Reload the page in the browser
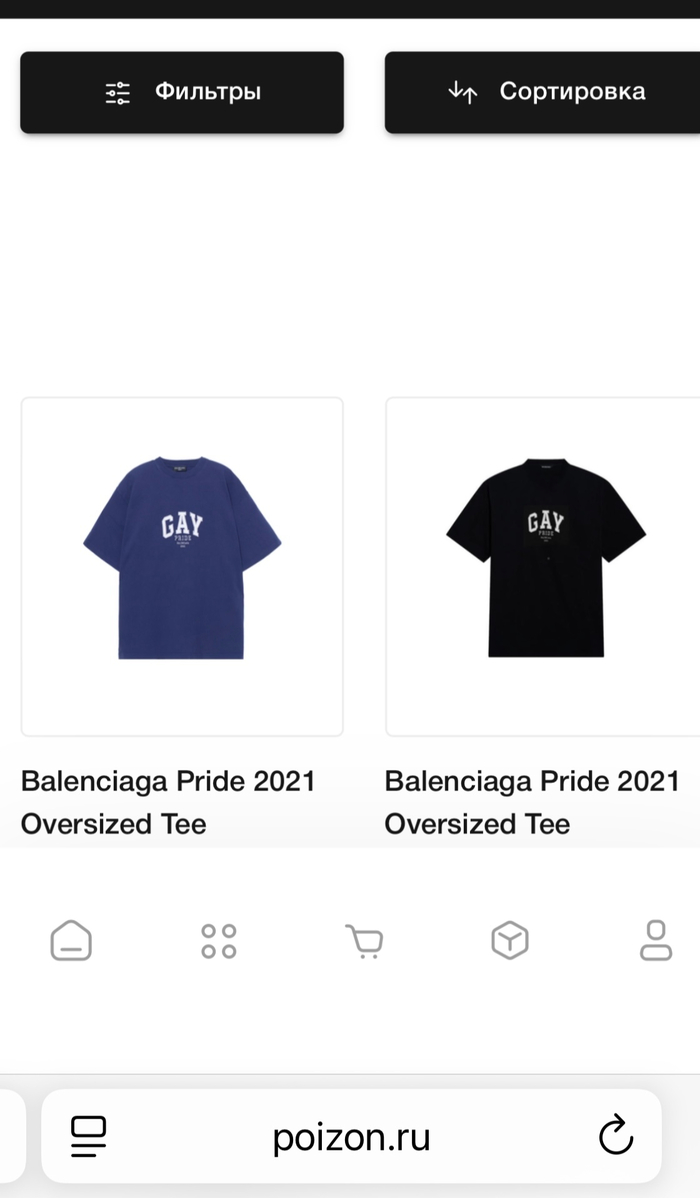The height and width of the screenshot is (1198, 700). pyautogui.click(x=615, y=1136)
